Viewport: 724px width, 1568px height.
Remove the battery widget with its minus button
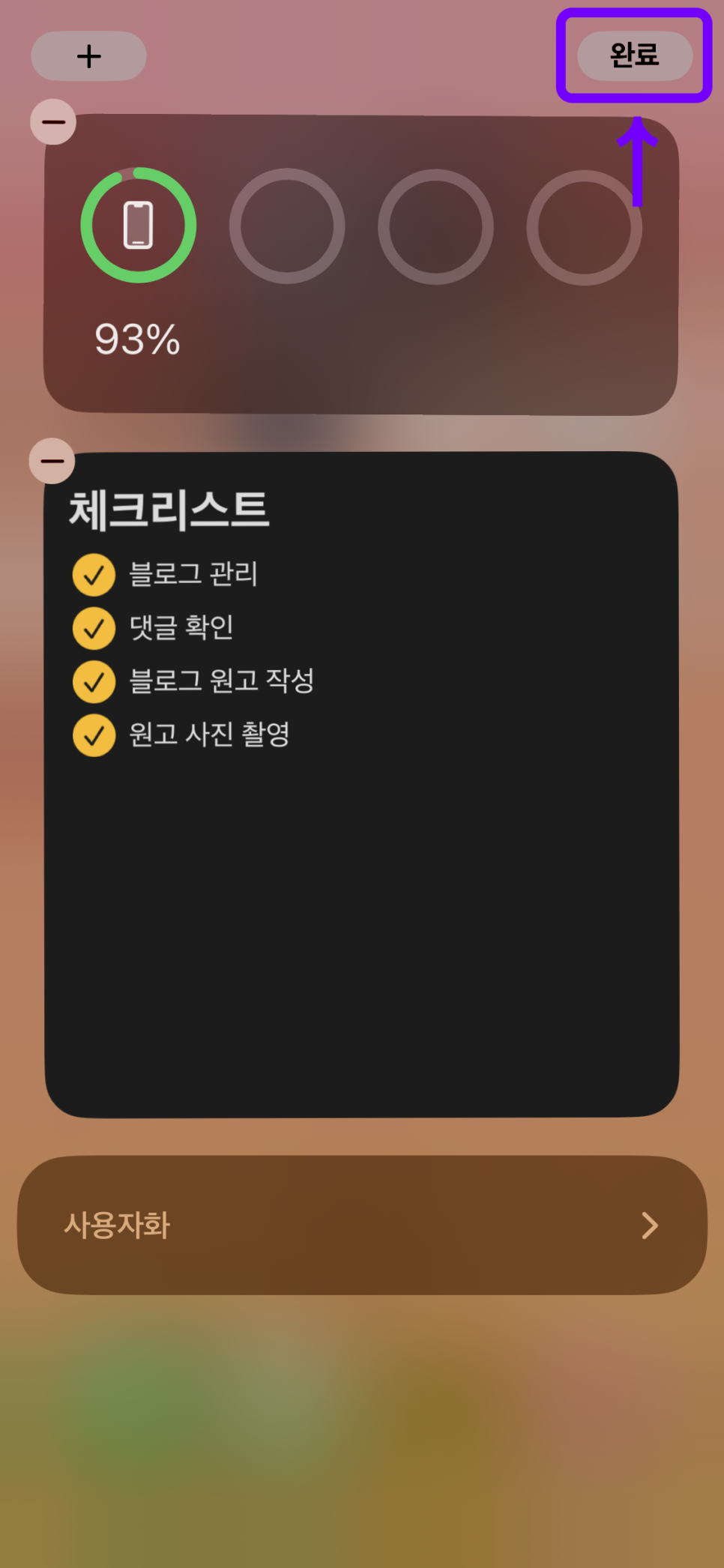[x=53, y=122]
